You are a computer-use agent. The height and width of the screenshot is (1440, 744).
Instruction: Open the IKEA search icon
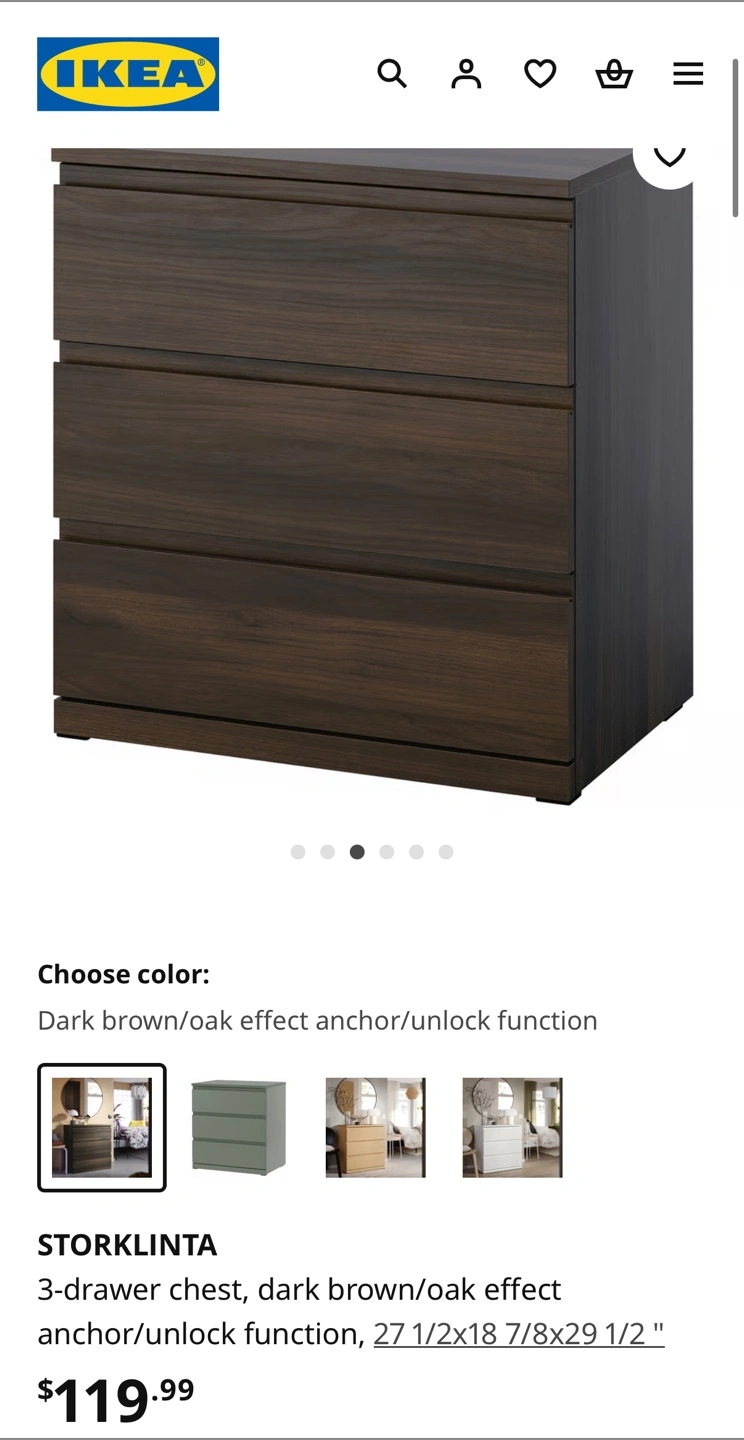[391, 74]
